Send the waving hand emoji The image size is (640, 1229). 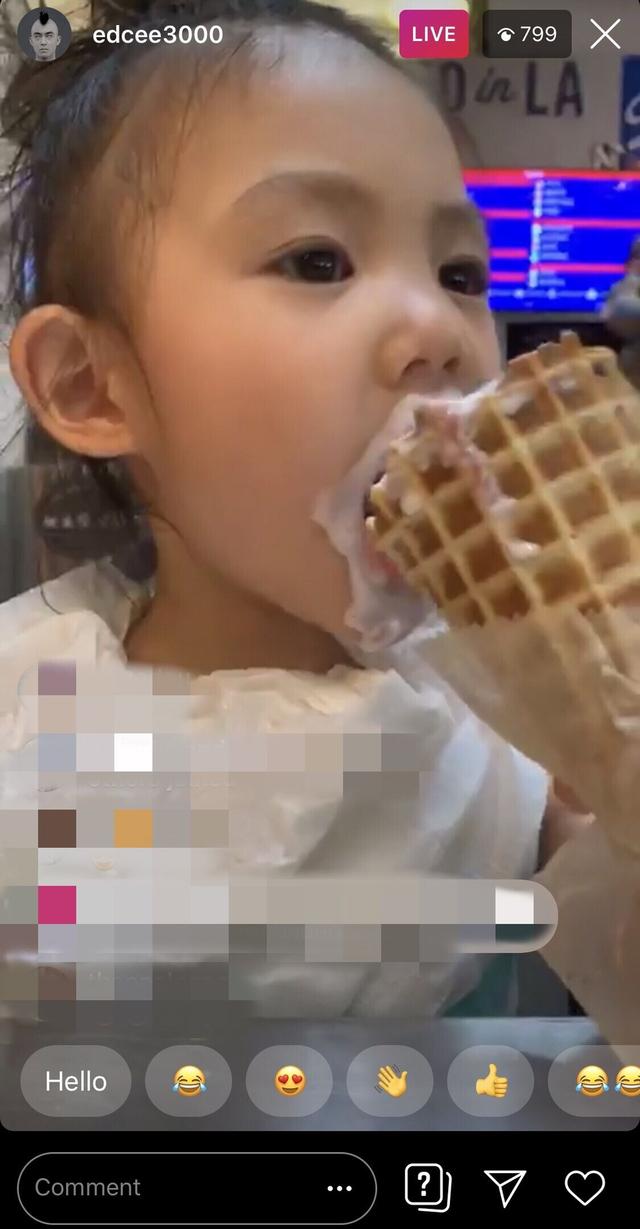coord(390,1081)
